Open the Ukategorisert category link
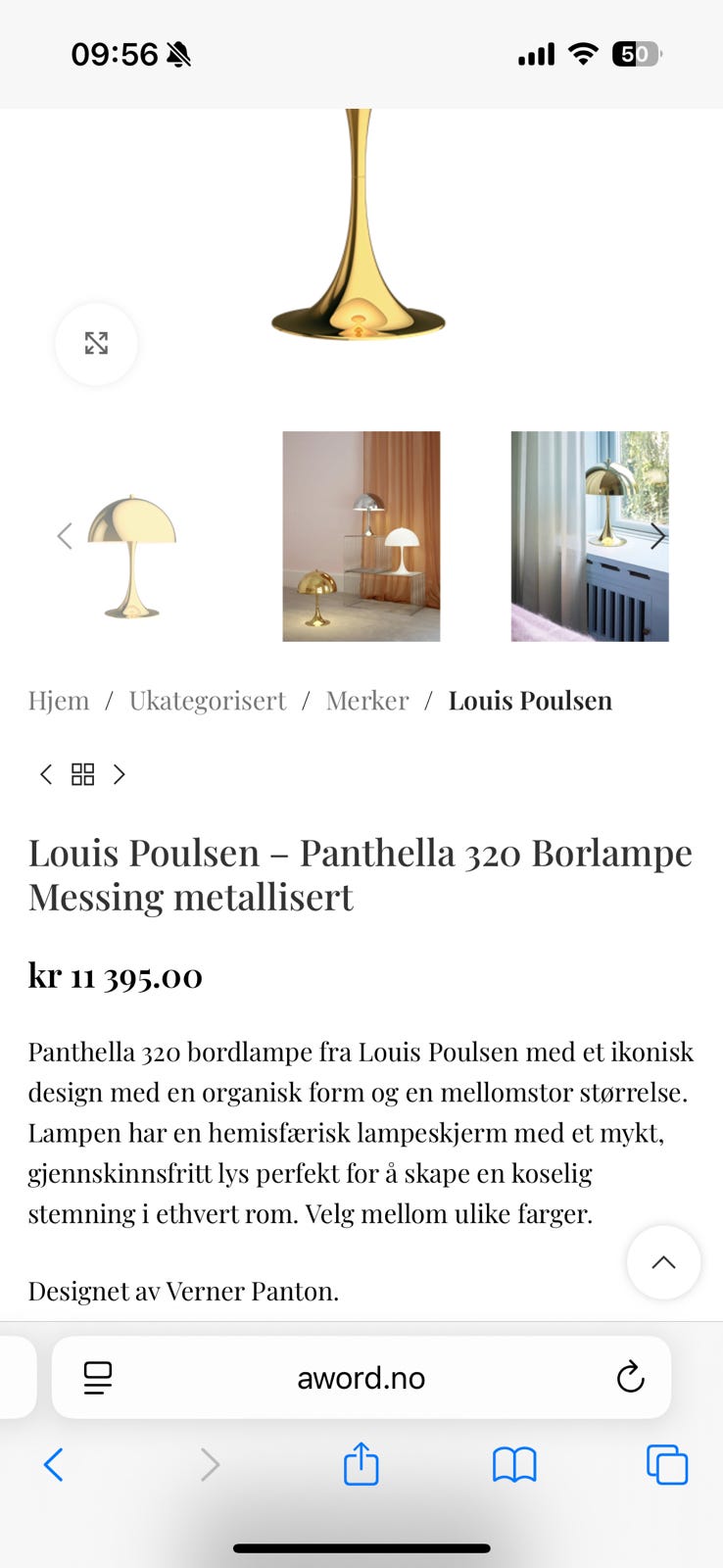 (x=207, y=701)
